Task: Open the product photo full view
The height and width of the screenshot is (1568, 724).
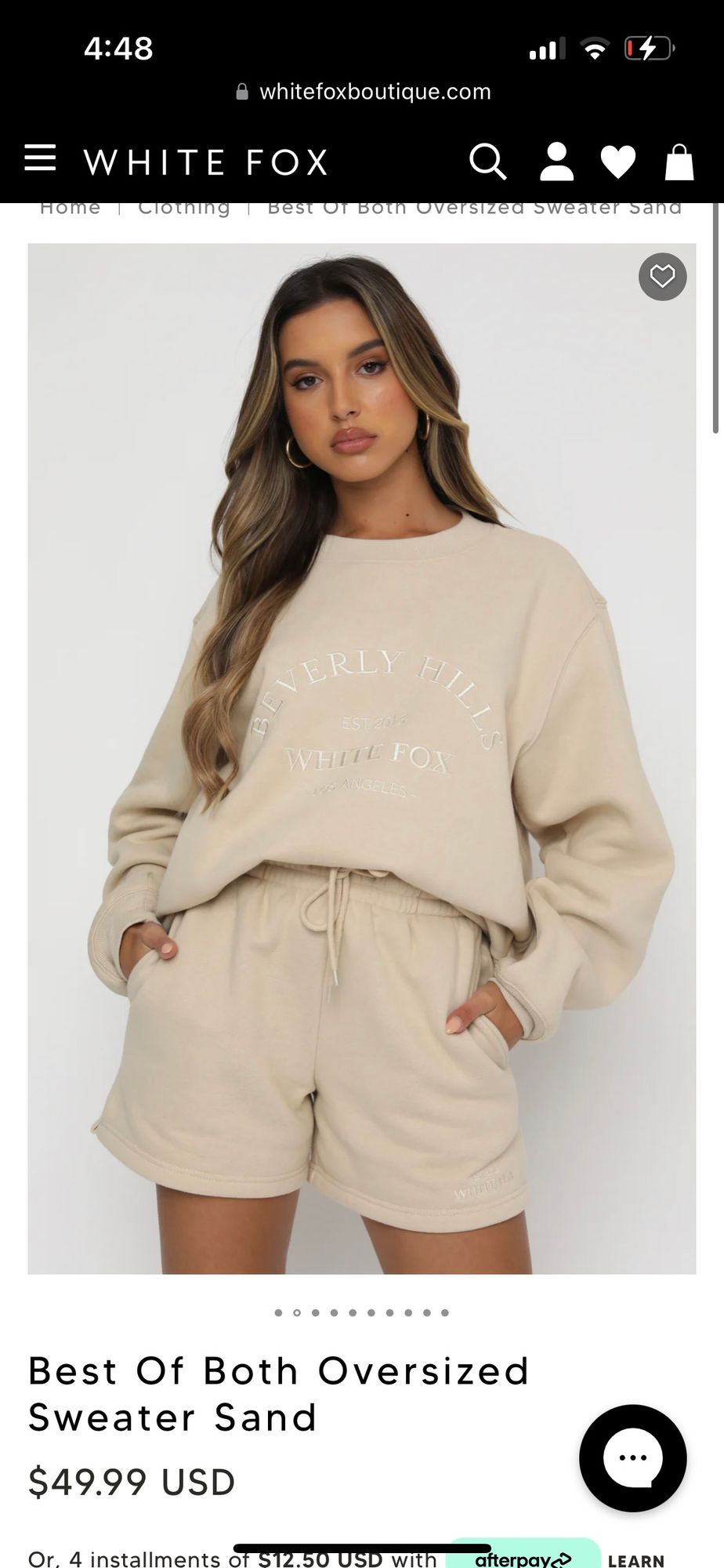Action: (361, 758)
